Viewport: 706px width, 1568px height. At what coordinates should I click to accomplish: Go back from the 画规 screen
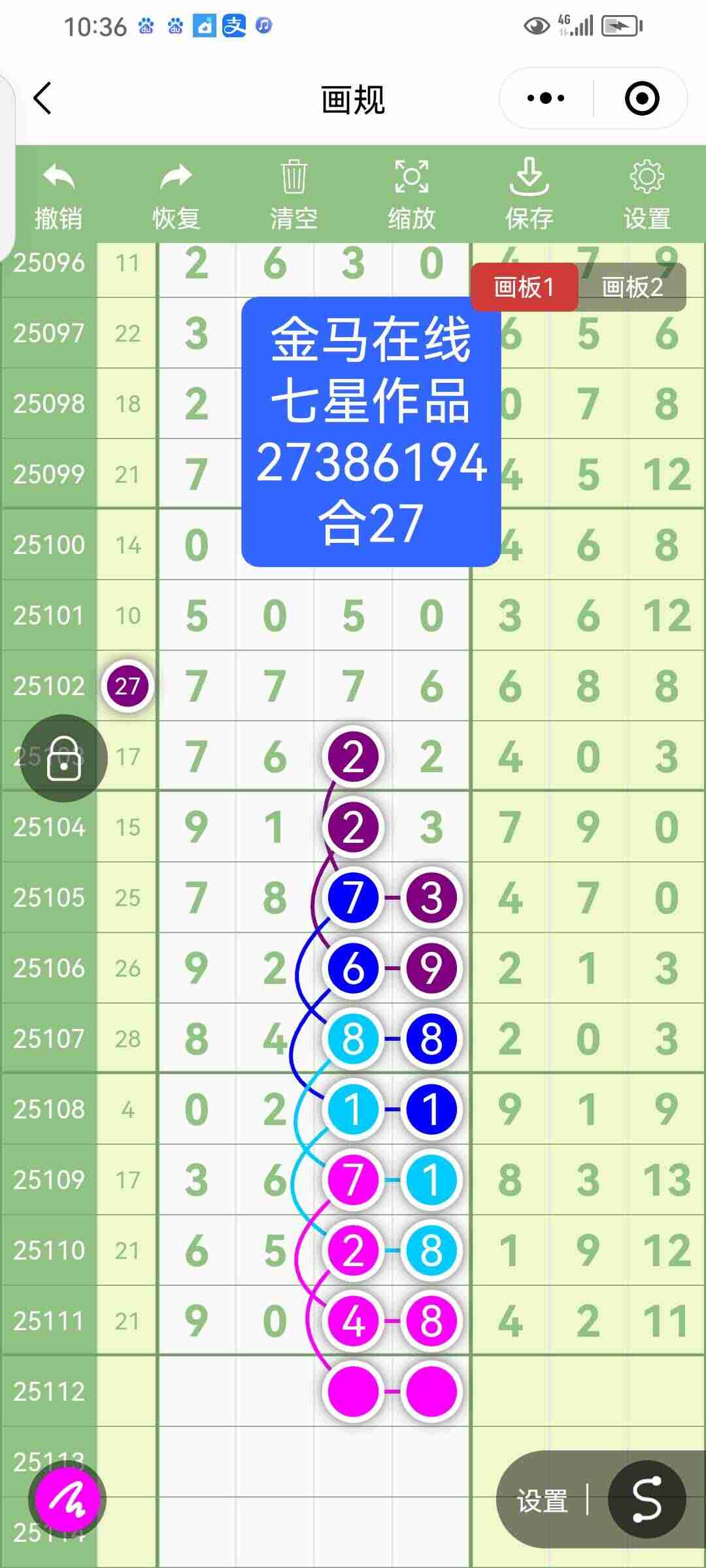pyautogui.click(x=43, y=99)
